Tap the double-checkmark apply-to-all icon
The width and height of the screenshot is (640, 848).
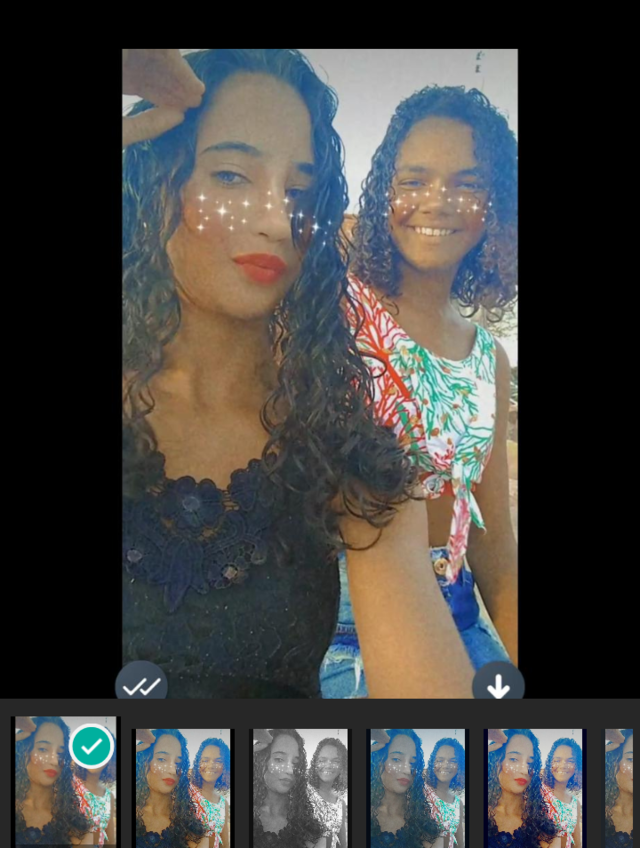pyautogui.click(x=141, y=685)
